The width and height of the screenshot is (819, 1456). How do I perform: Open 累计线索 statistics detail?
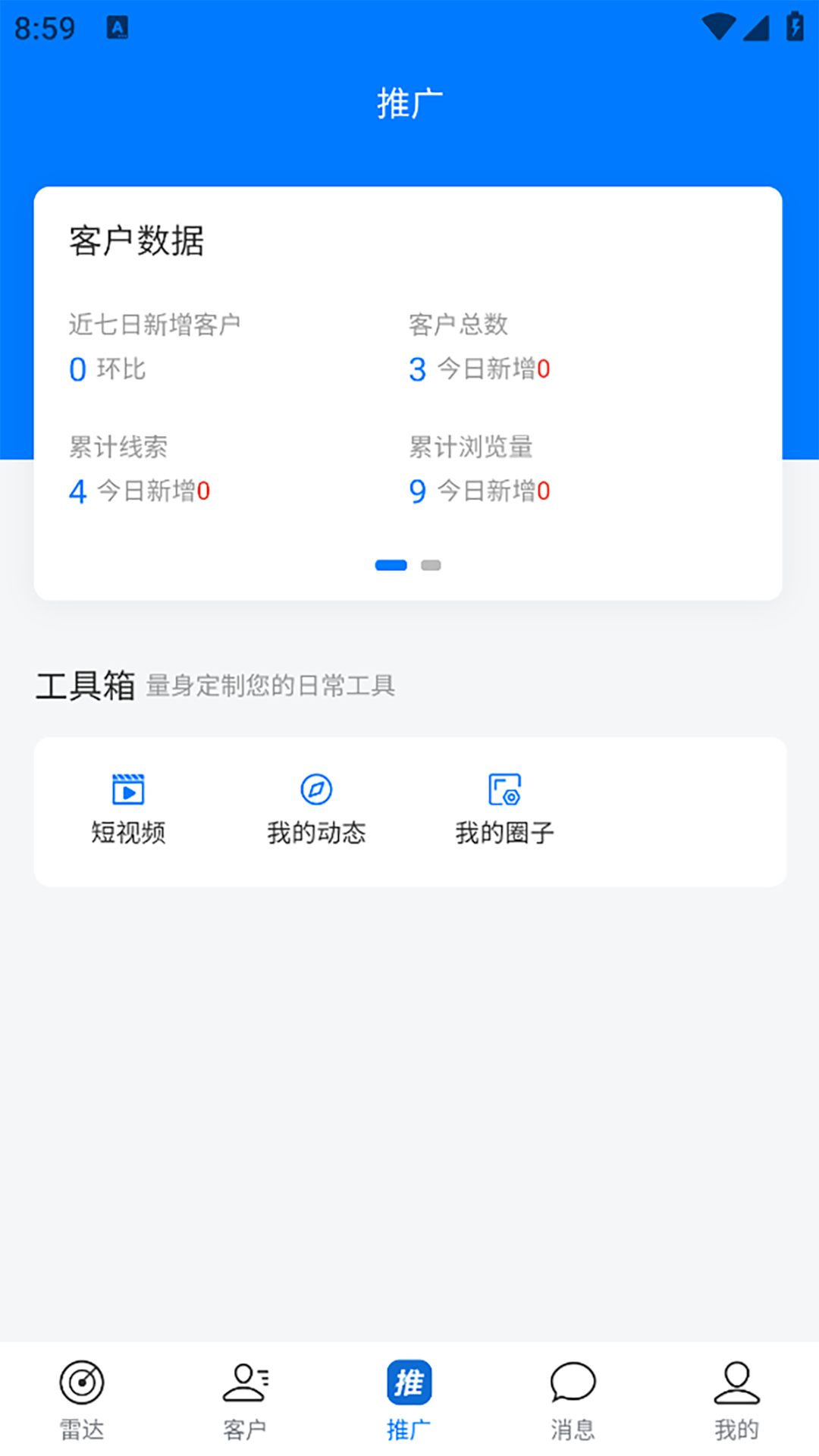(77, 491)
